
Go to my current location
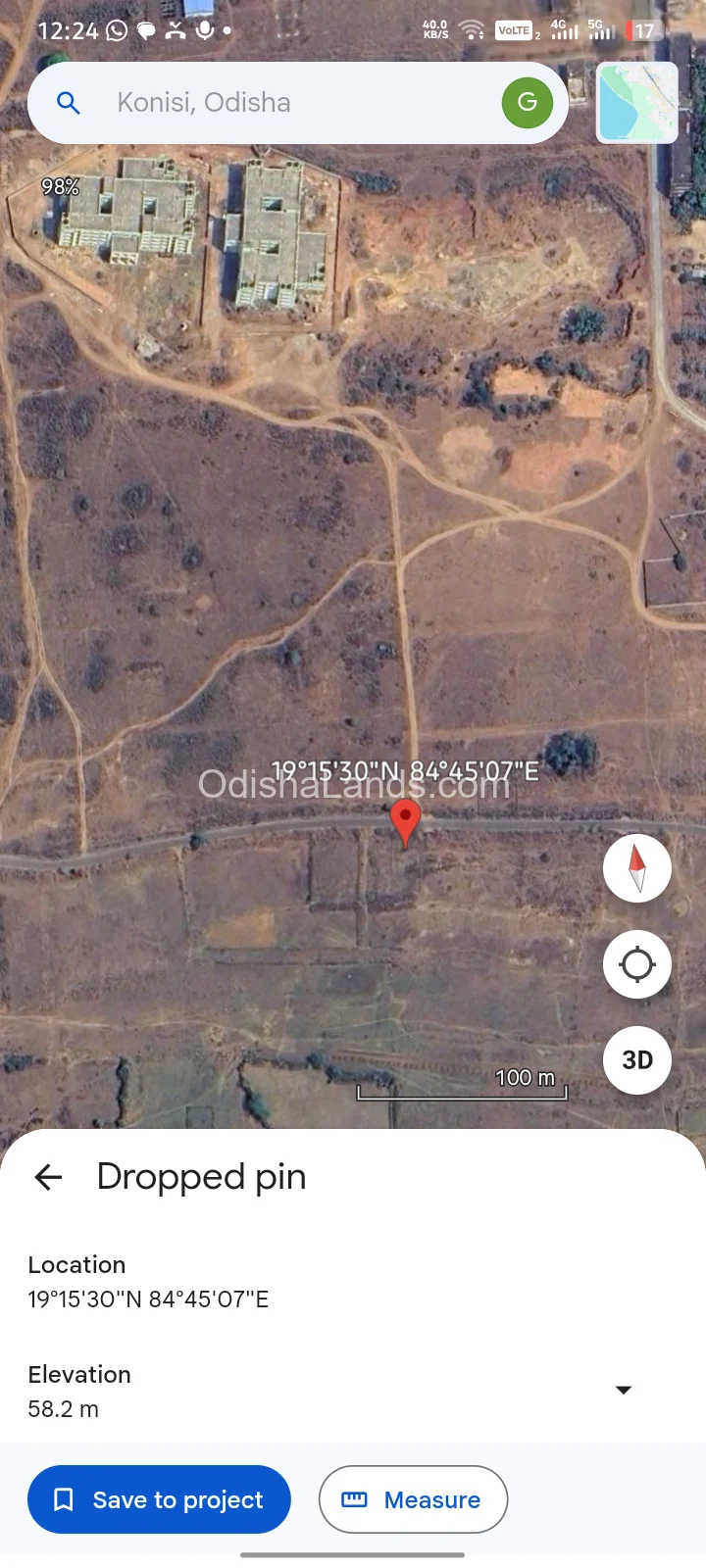(x=637, y=964)
